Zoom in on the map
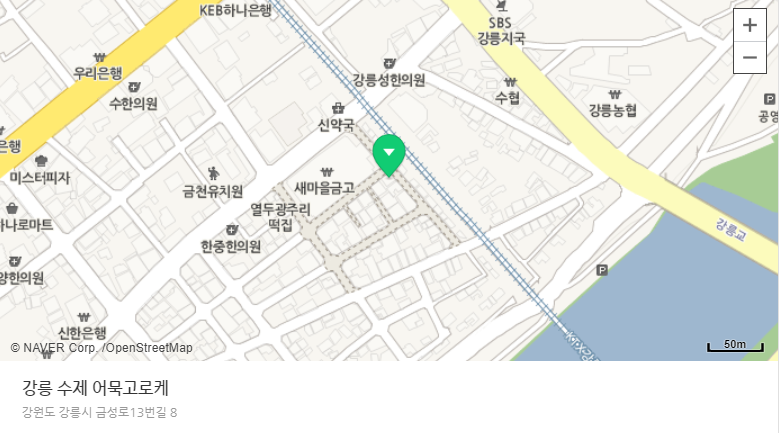779x433 pixels. (x=749, y=25)
